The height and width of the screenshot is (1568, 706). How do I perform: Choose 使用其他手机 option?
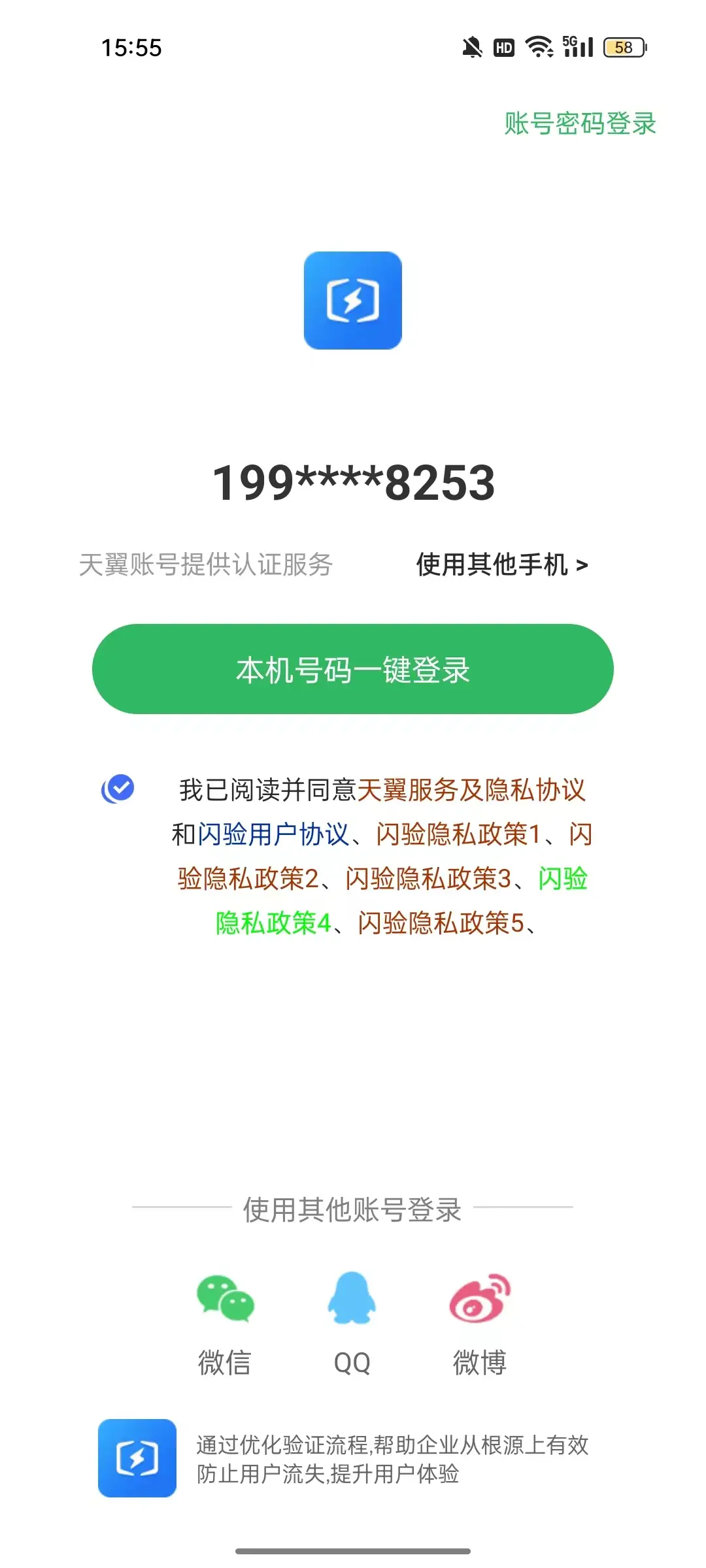click(502, 564)
